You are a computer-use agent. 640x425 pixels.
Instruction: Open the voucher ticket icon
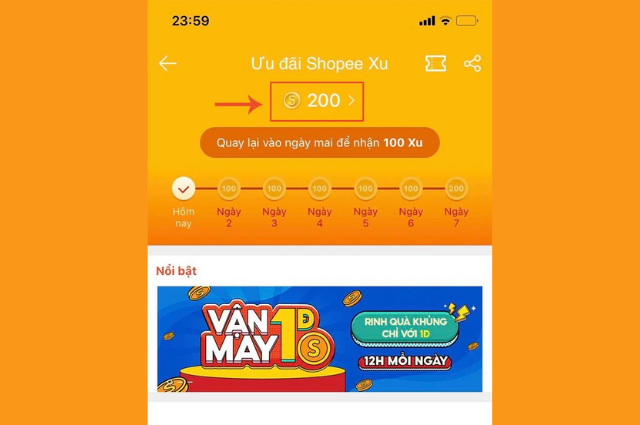coord(435,64)
